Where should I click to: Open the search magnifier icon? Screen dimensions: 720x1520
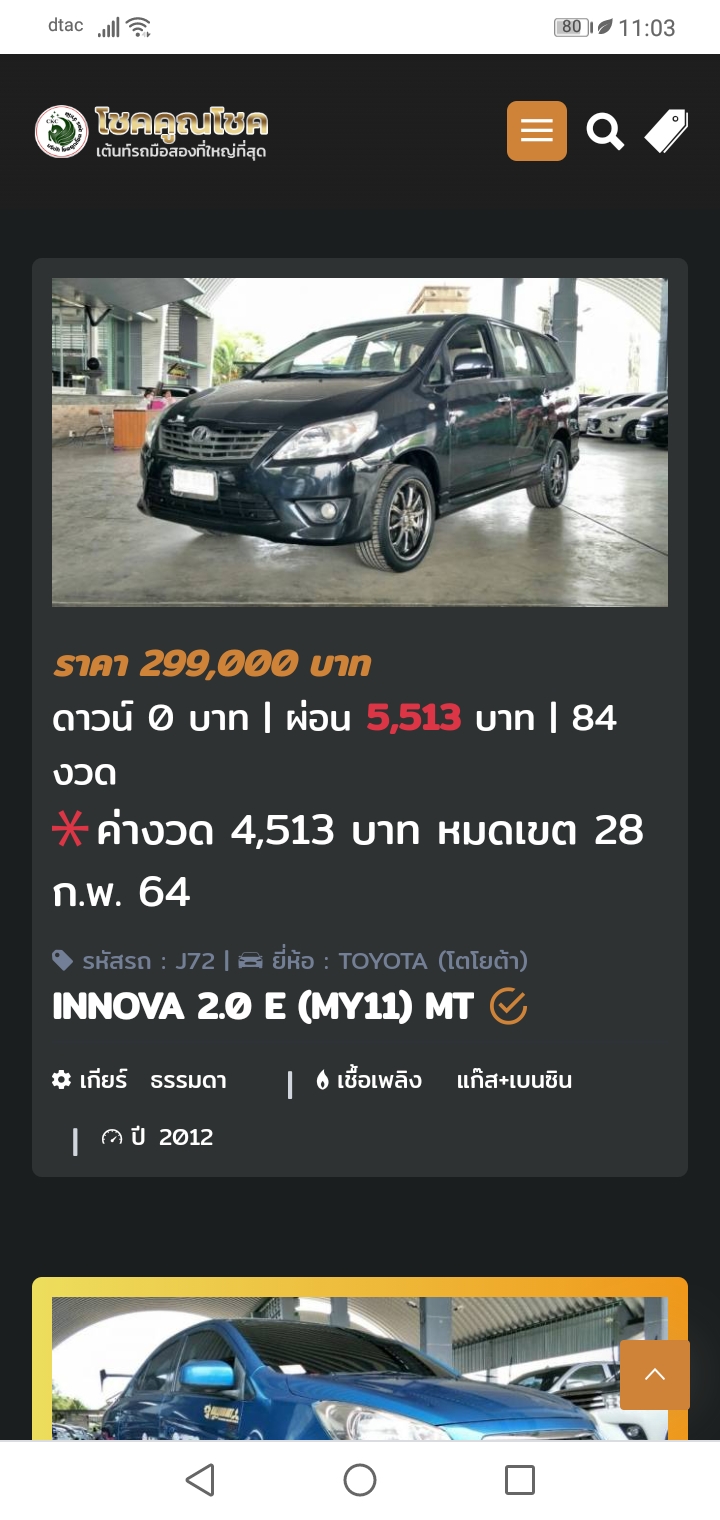point(604,131)
